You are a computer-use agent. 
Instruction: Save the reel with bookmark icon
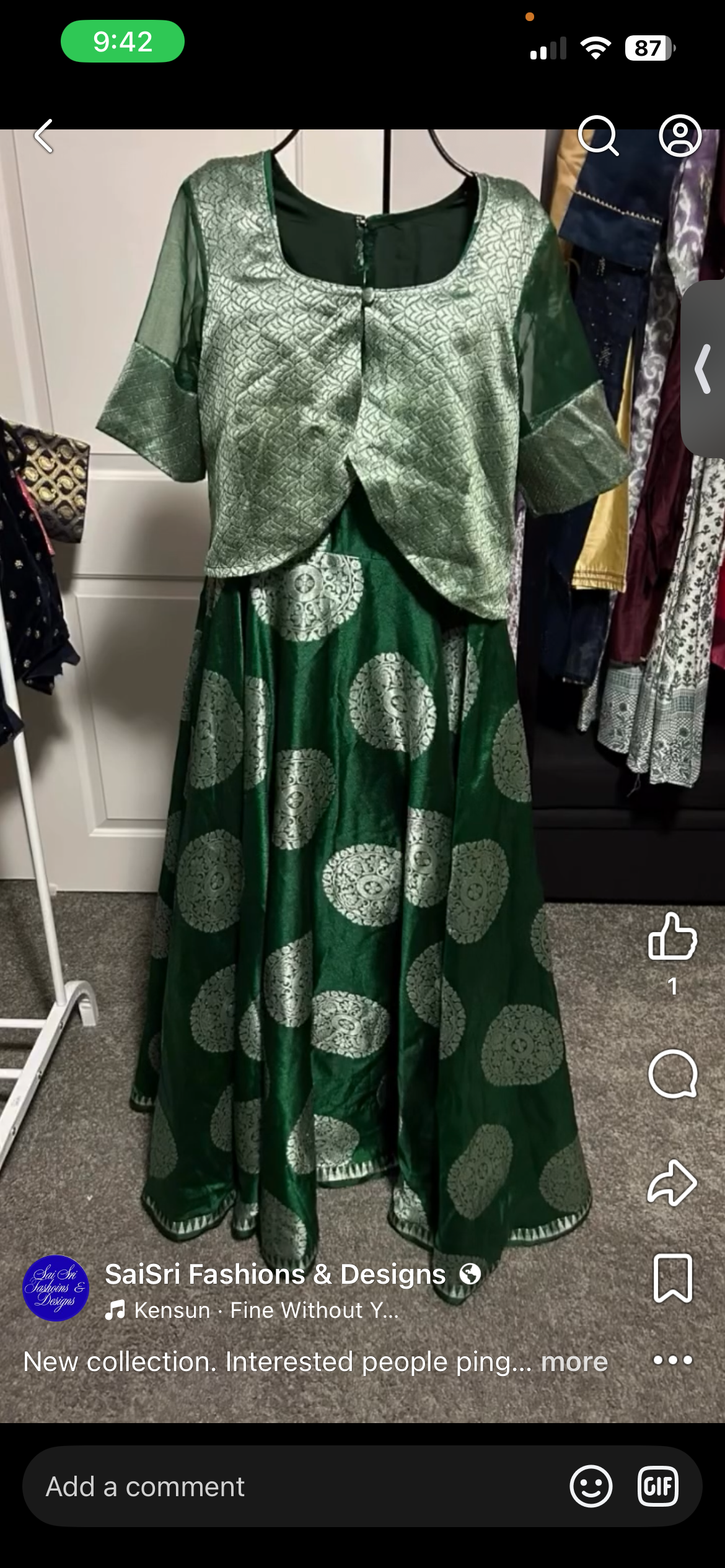click(672, 1279)
